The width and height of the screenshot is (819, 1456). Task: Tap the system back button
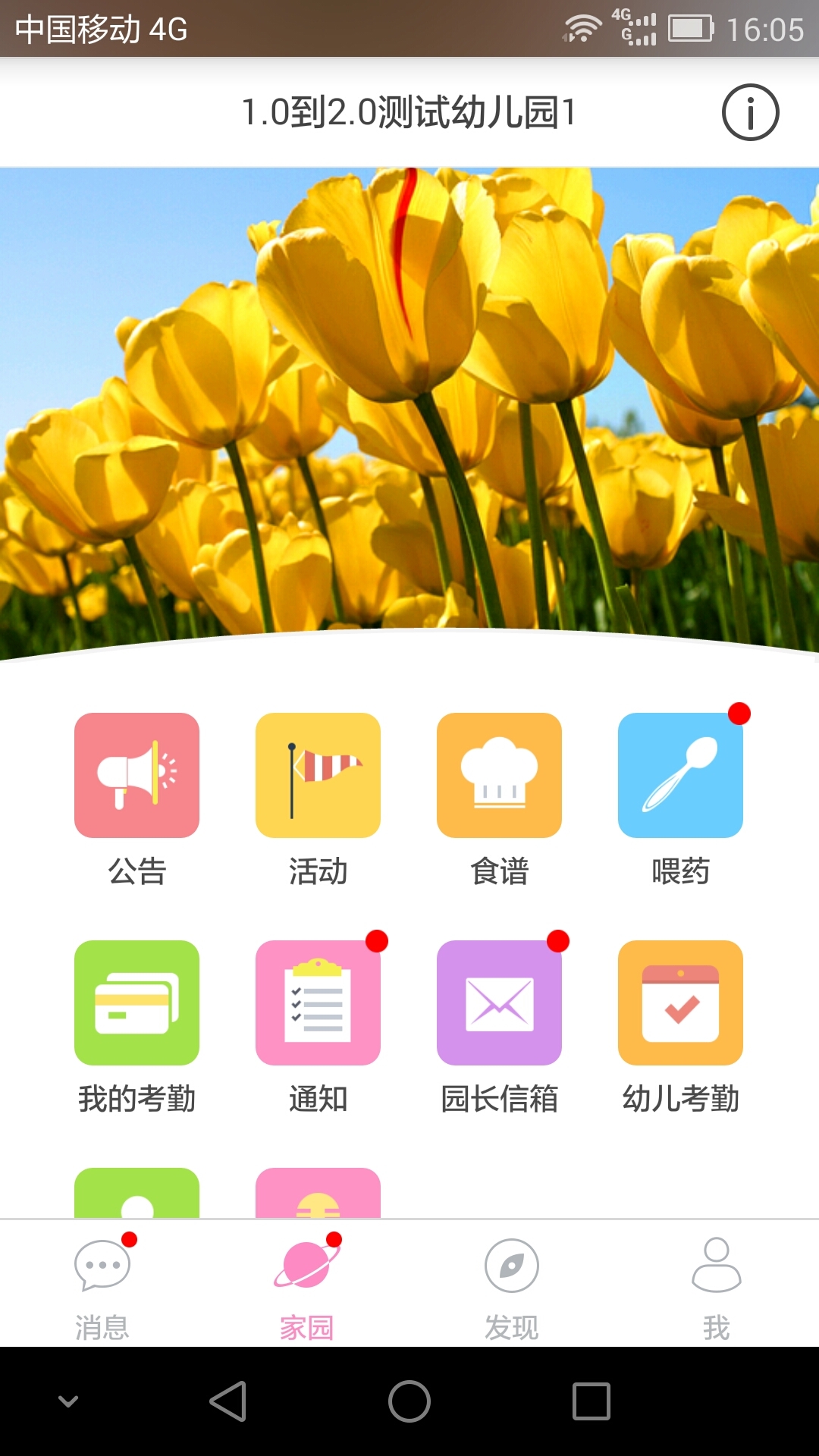point(227,1401)
